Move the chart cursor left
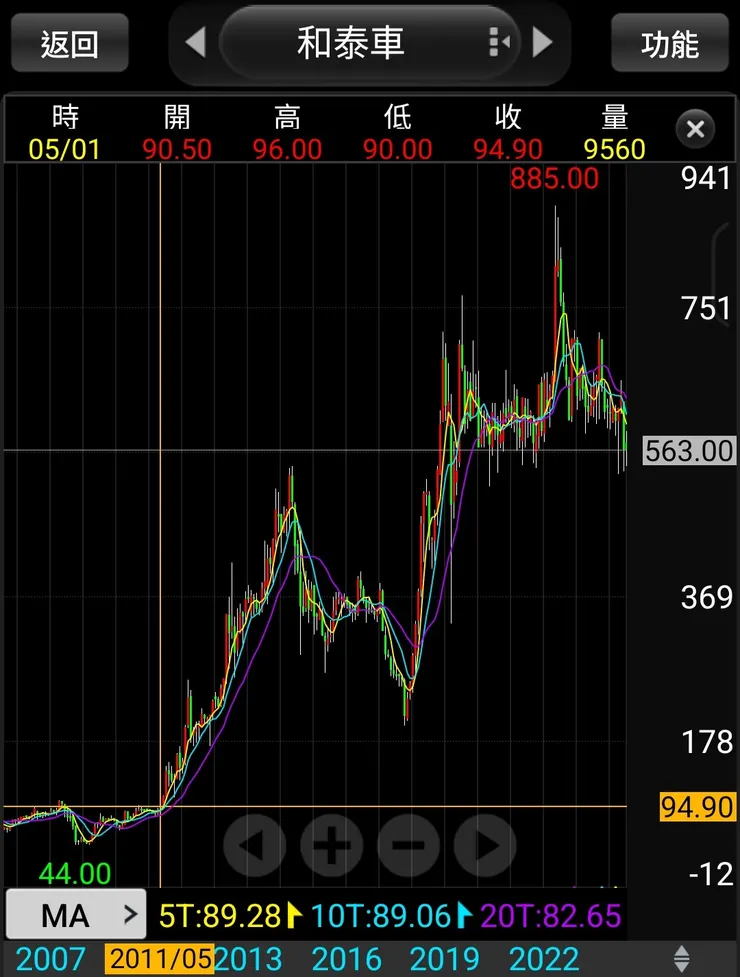The image size is (740, 977). (255, 845)
